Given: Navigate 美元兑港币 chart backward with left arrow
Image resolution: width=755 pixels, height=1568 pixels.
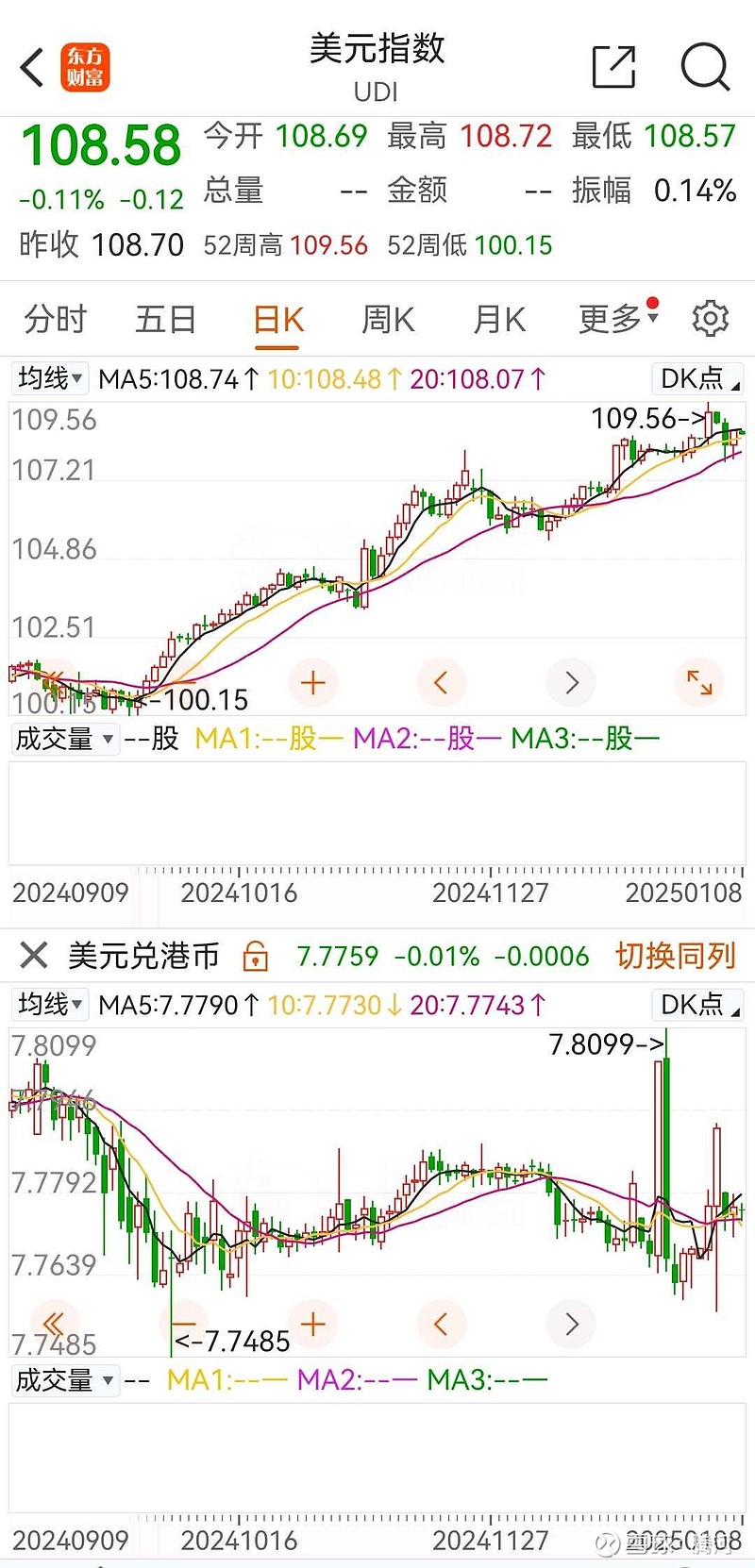Looking at the screenshot, I should pos(442,1324).
